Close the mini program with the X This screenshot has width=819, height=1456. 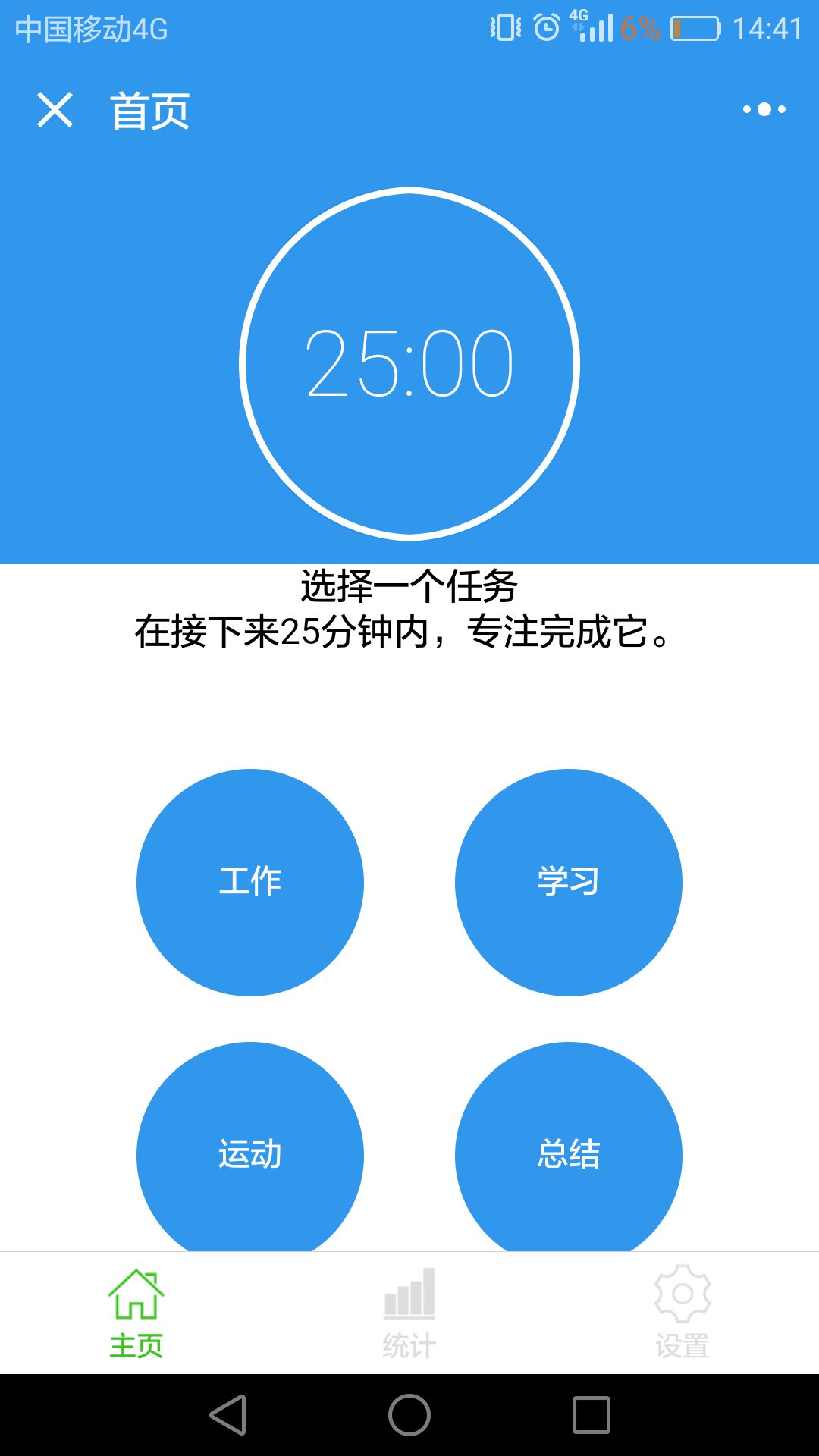pyautogui.click(x=55, y=111)
